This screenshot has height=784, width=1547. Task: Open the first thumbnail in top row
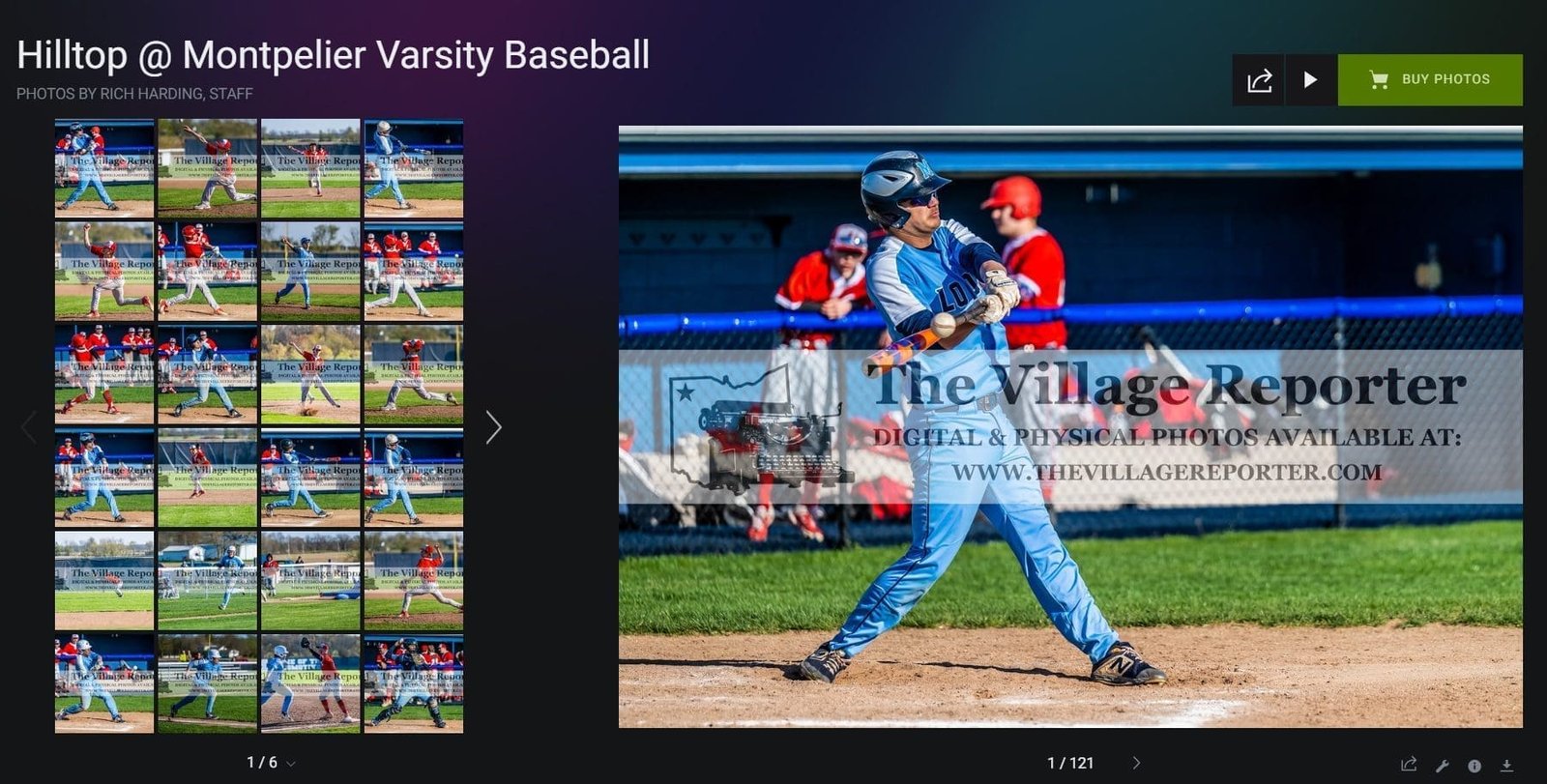pyautogui.click(x=104, y=167)
